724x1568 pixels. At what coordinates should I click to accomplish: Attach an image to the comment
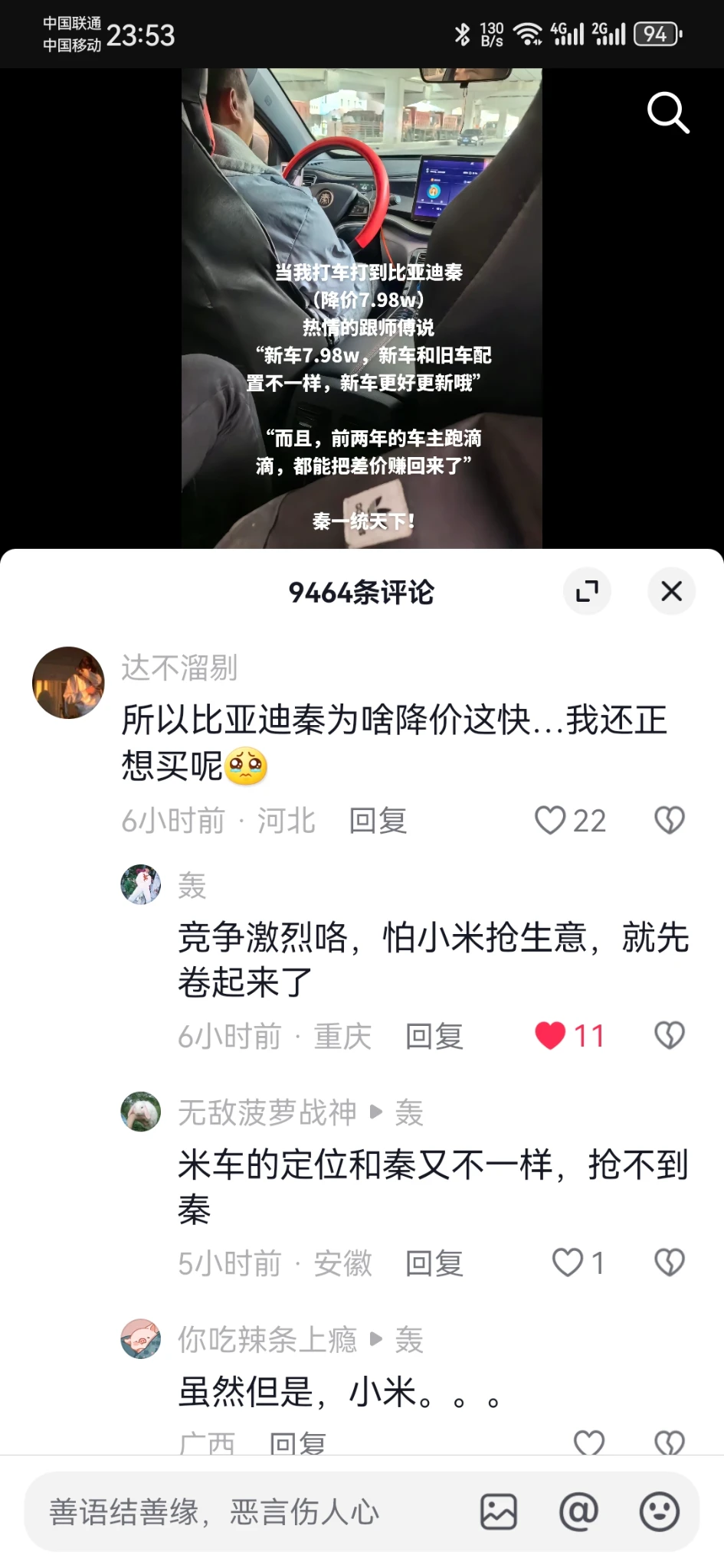[x=499, y=1512]
